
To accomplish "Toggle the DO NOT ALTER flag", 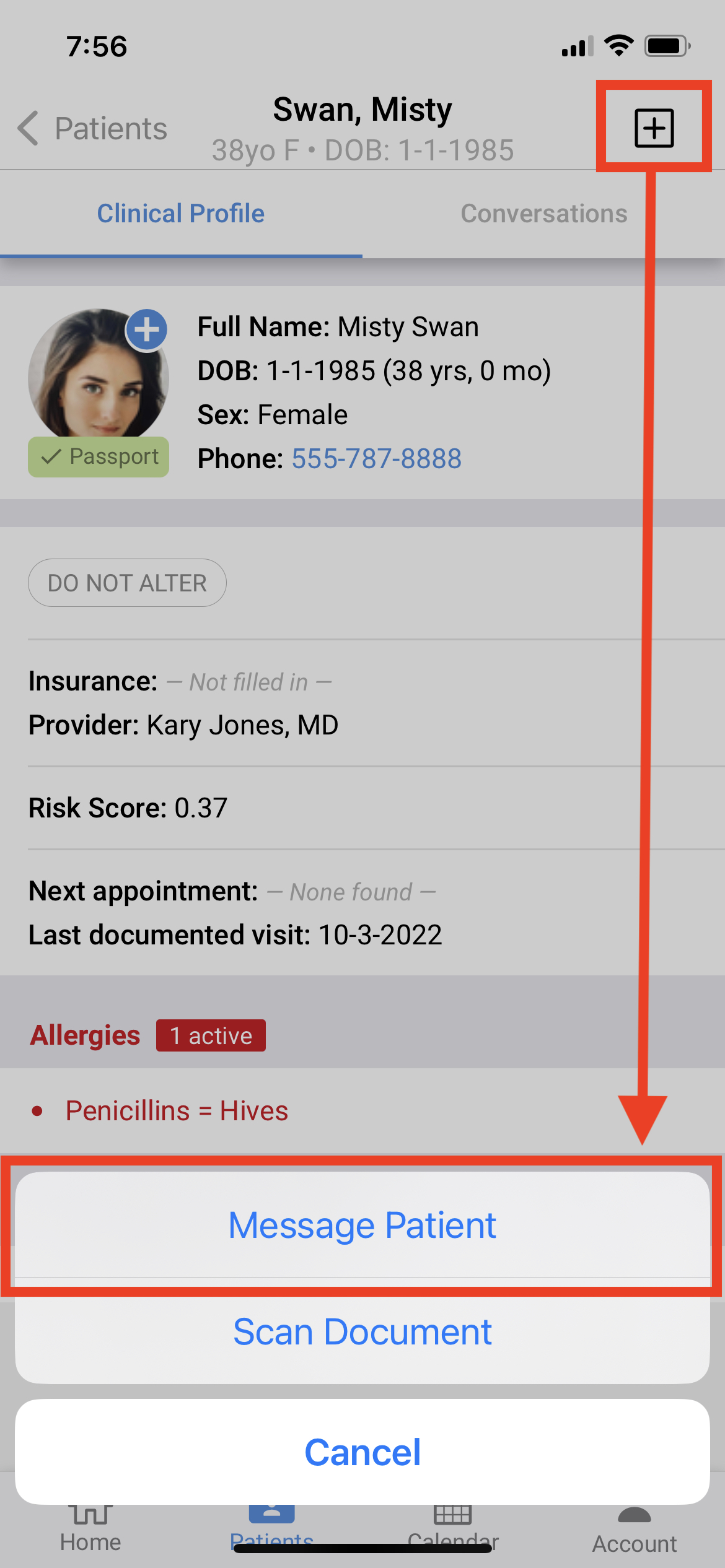I will [127, 582].
